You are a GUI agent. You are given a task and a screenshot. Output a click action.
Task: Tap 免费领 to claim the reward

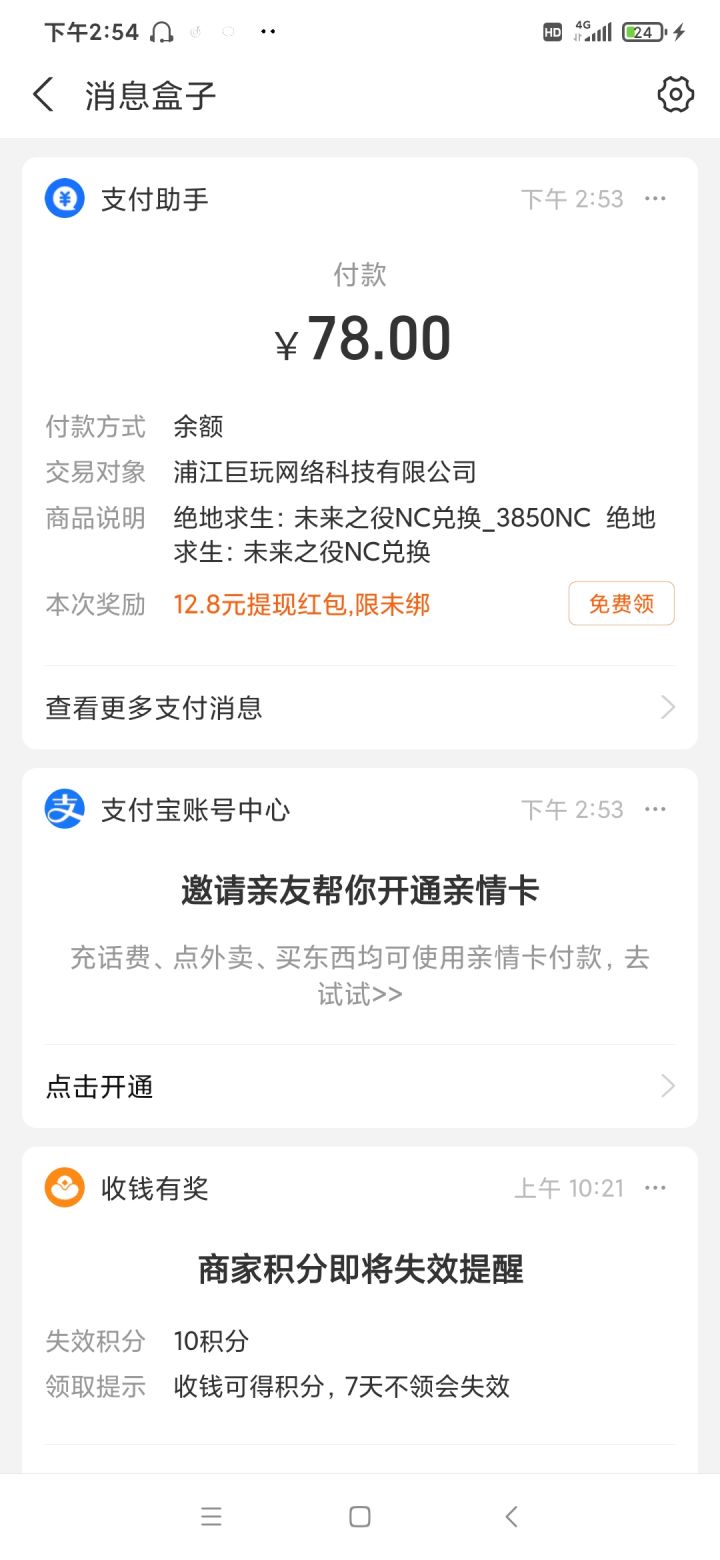621,604
